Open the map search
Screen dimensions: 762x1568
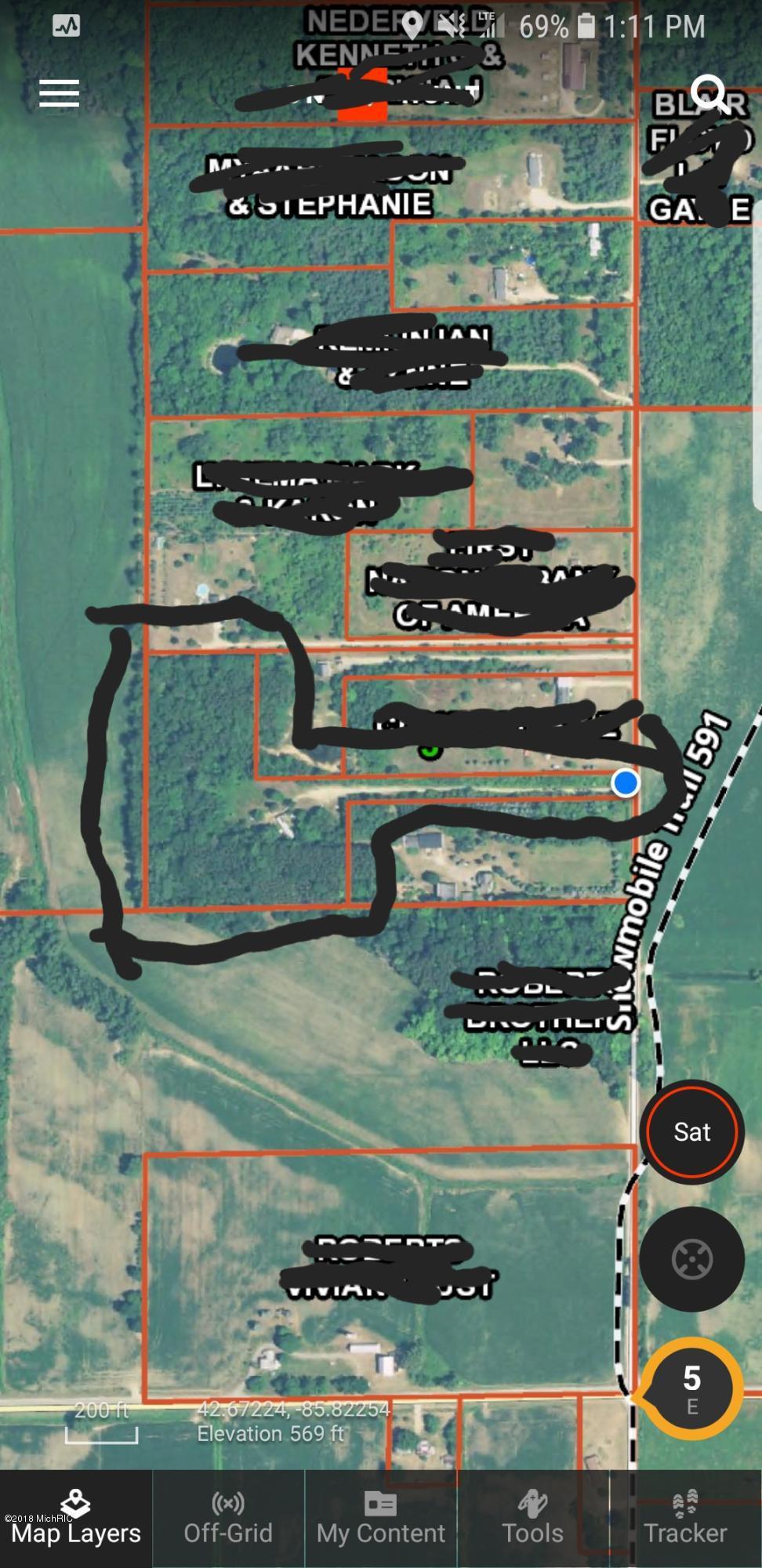(x=709, y=93)
